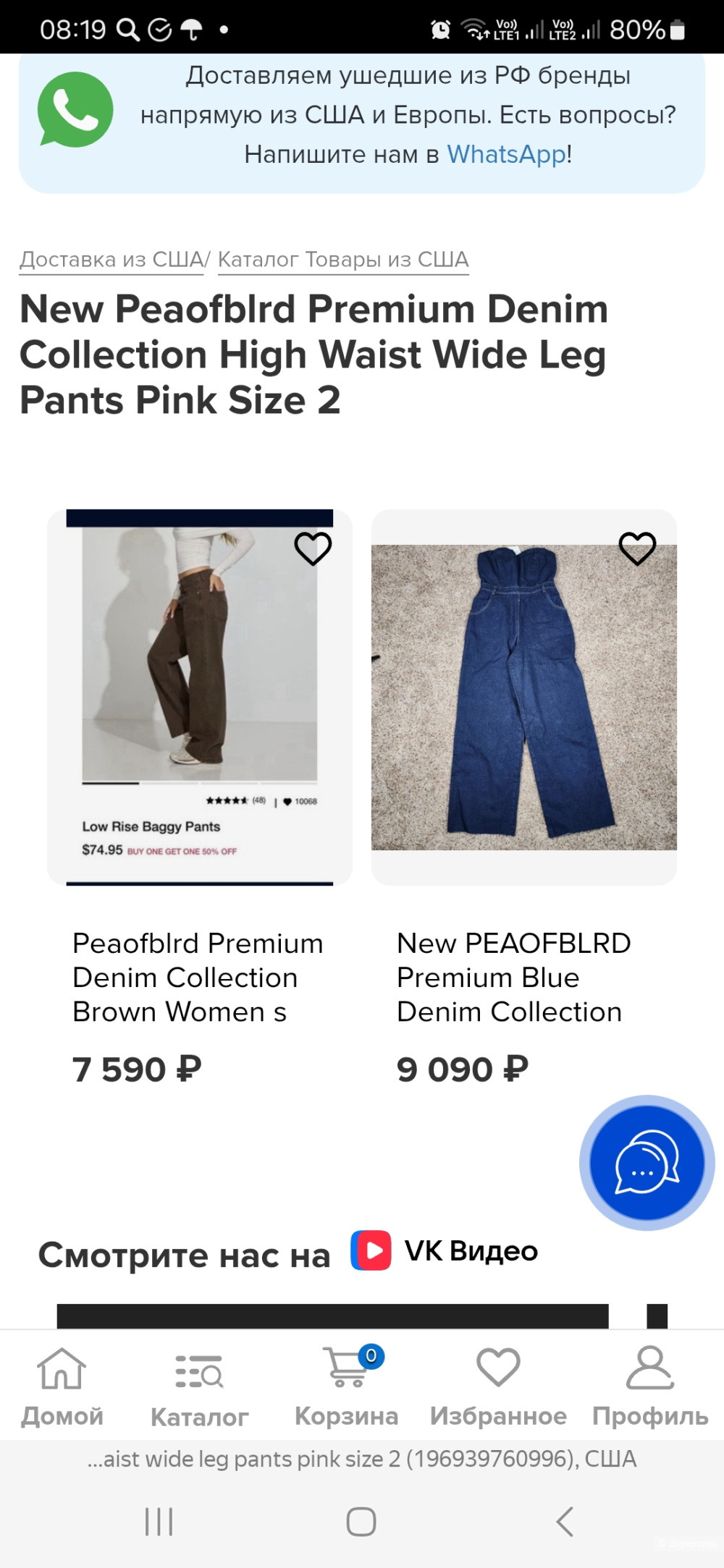
Task: Favorite the brown pants using its heart
Action: tap(311, 548)
